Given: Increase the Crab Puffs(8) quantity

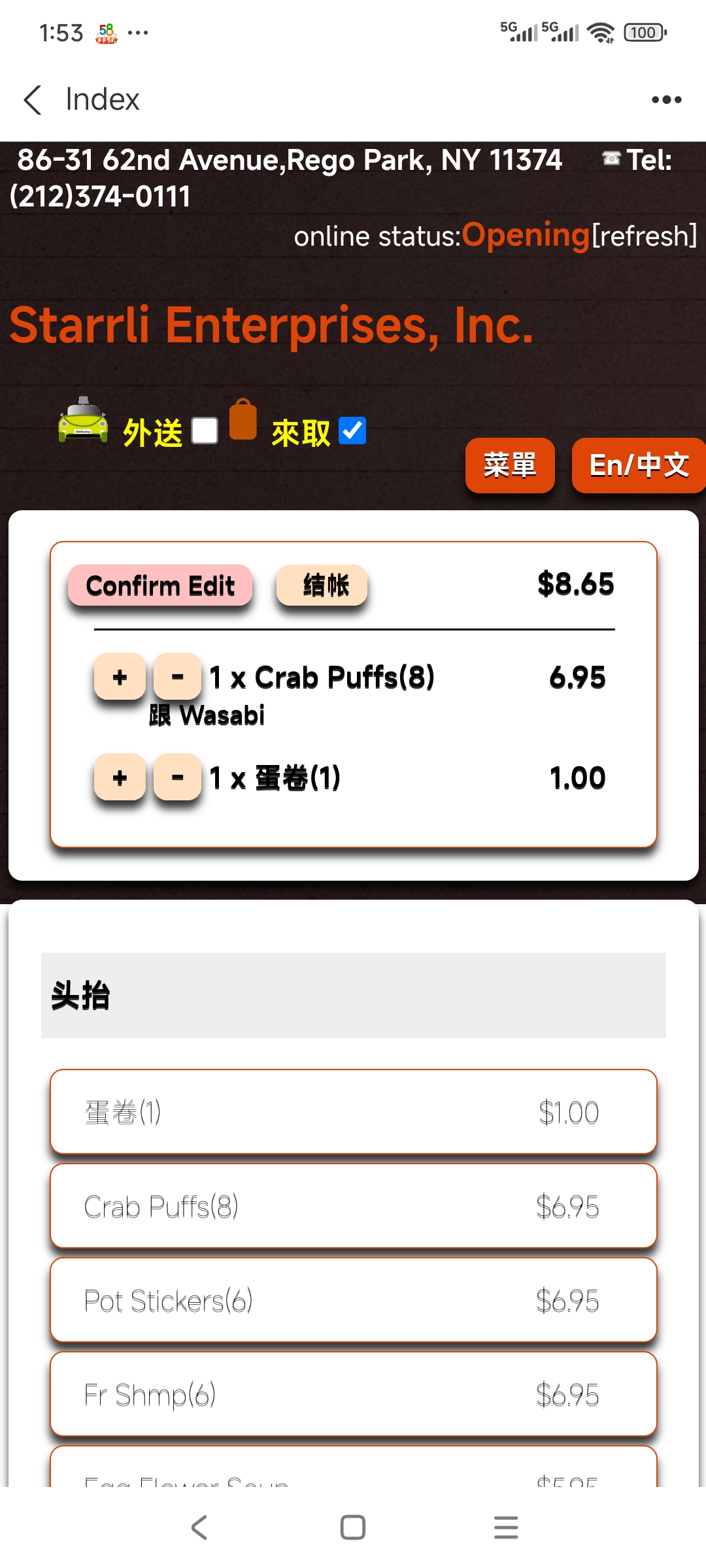Looking at the screenshot, I should 120,677.
